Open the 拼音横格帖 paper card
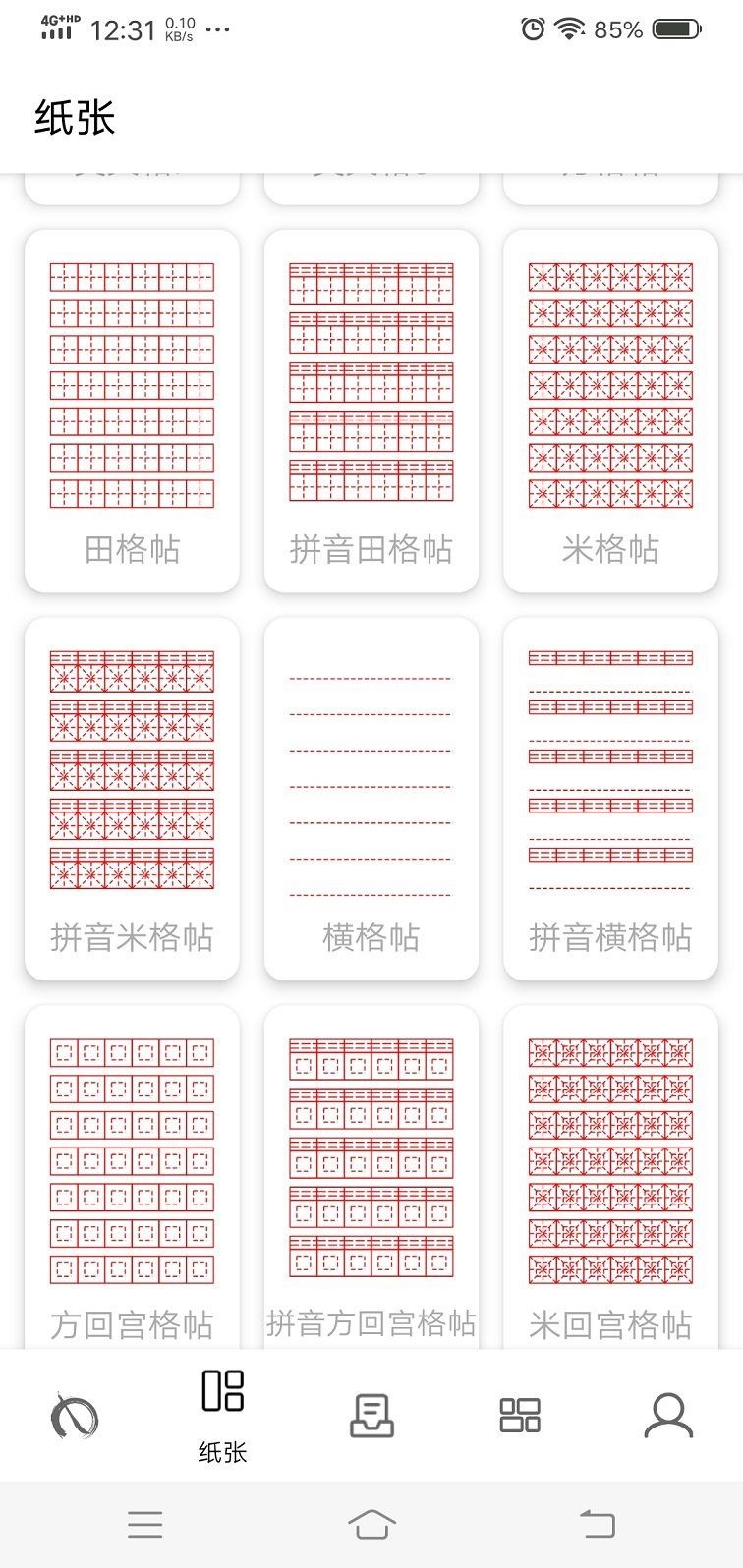 click(x=610, y=798)
